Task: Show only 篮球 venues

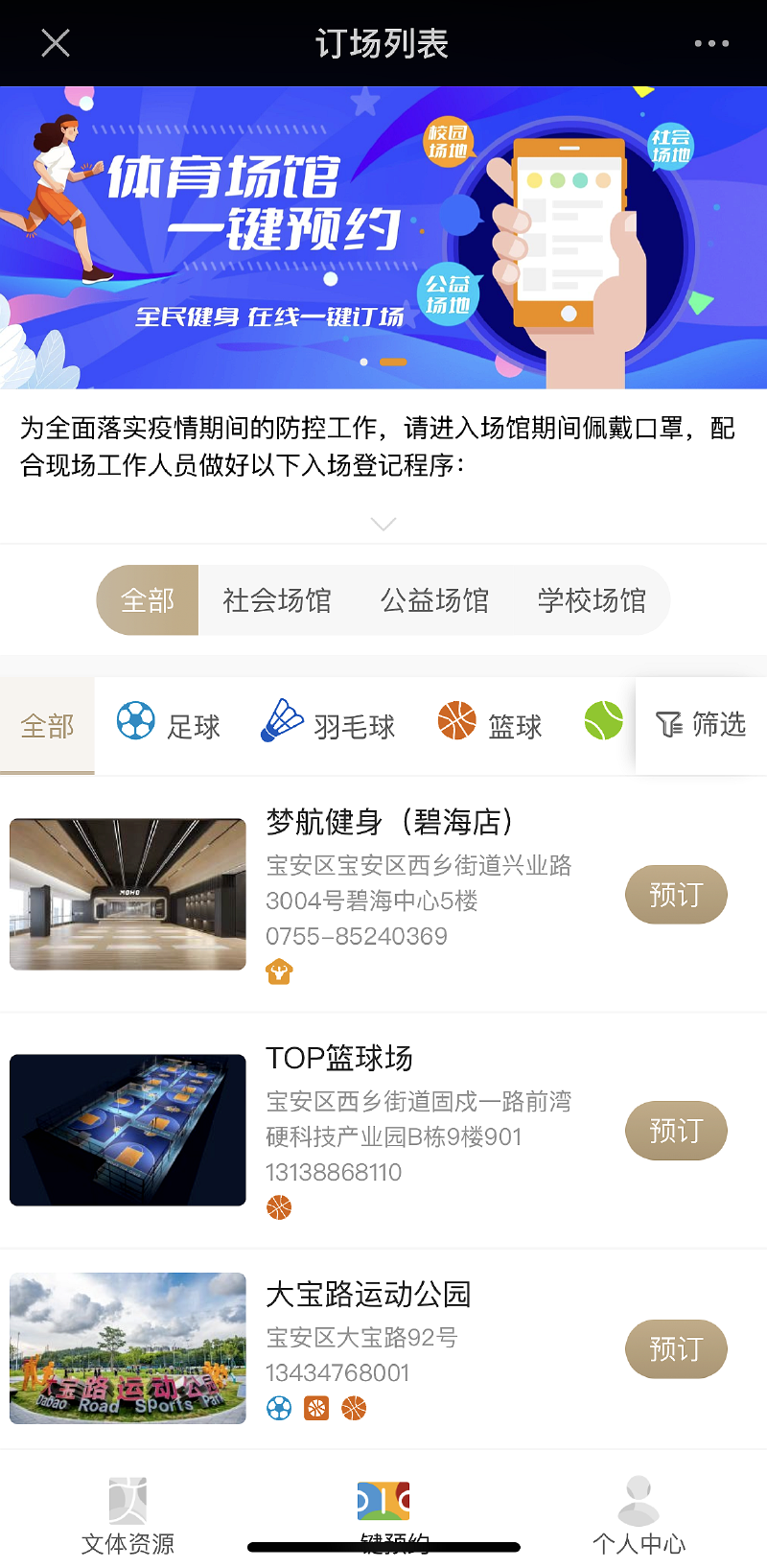Action: (490, 725)
